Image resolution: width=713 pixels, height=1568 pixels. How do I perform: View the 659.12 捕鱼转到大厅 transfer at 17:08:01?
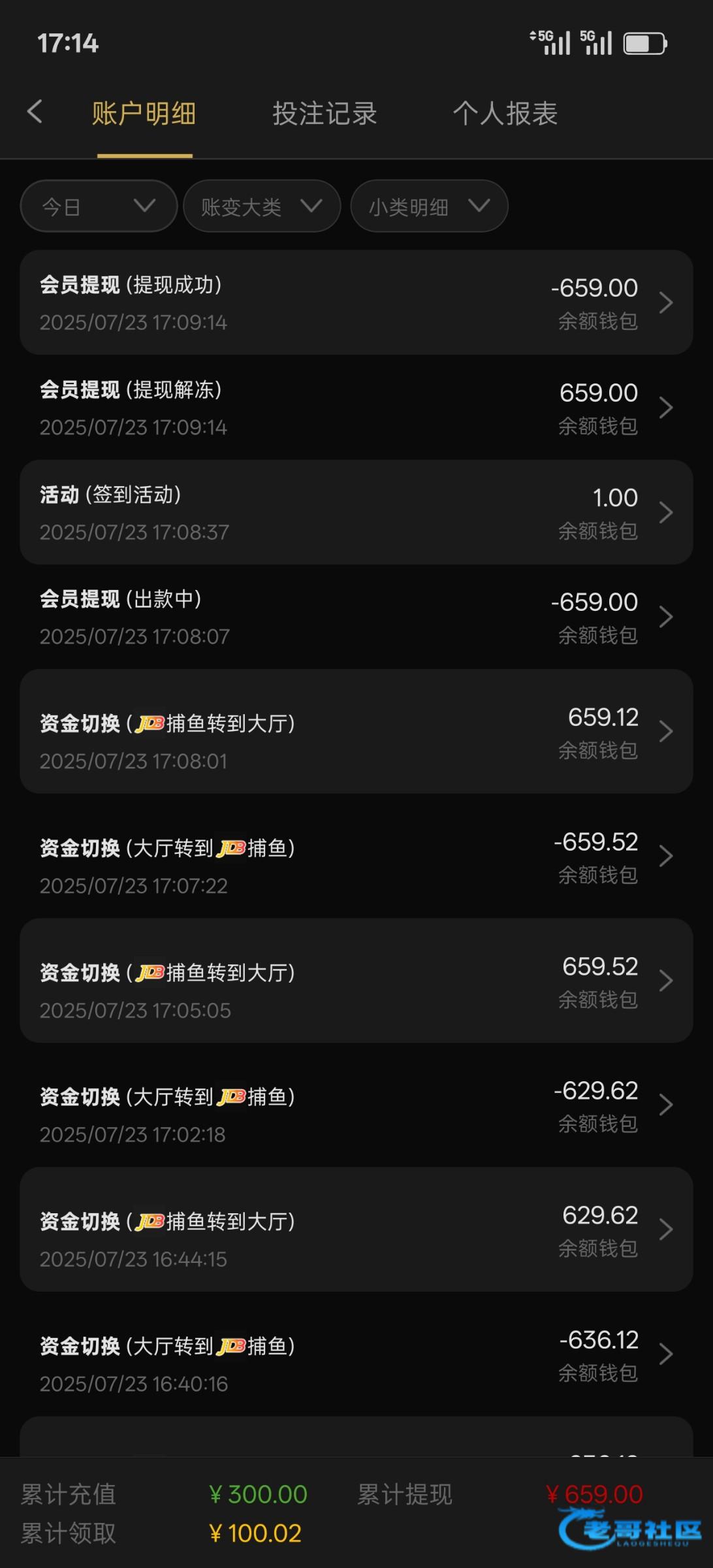point(356,732)
